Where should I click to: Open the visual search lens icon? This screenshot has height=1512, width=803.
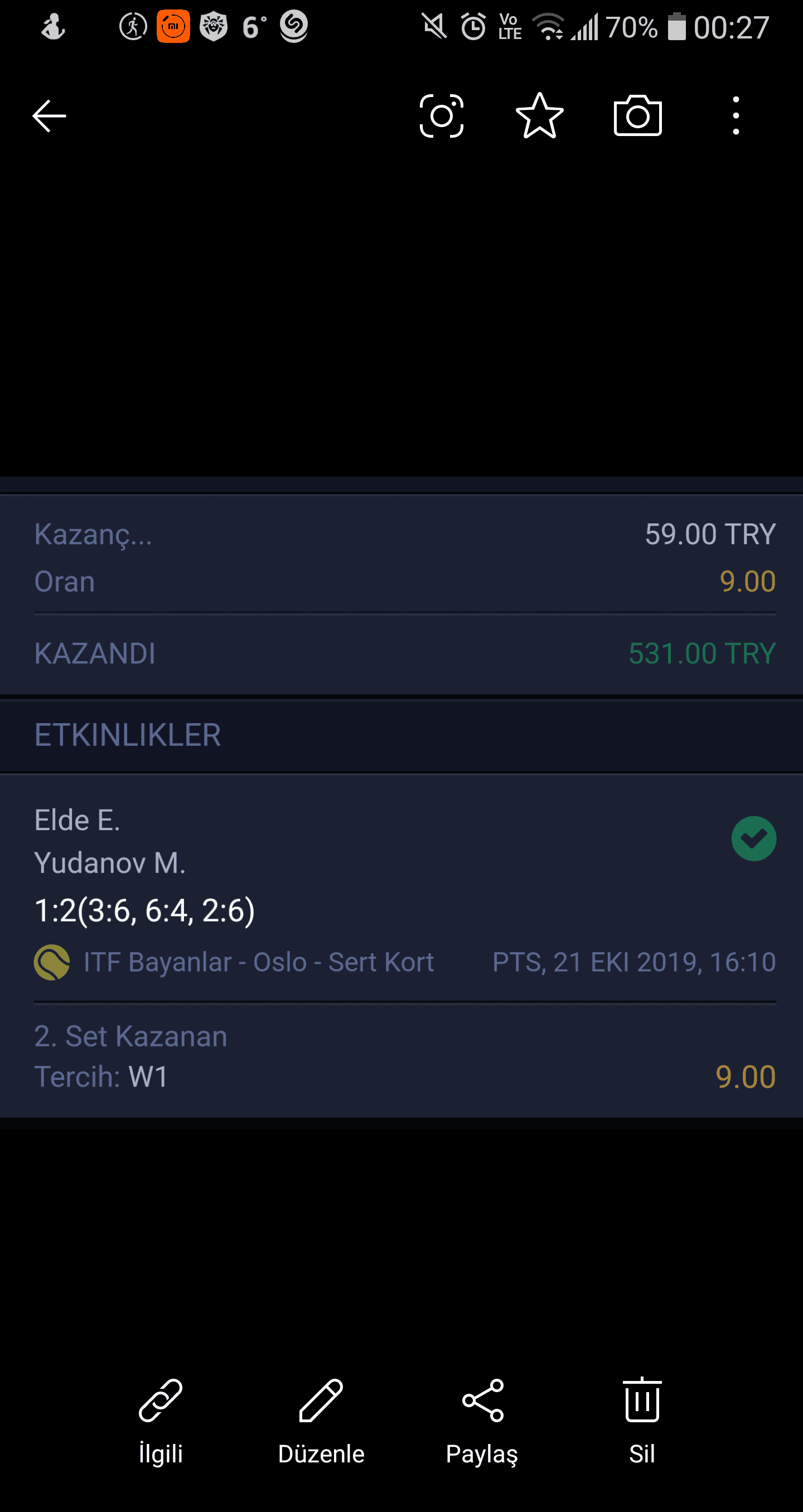coord(442,115)
